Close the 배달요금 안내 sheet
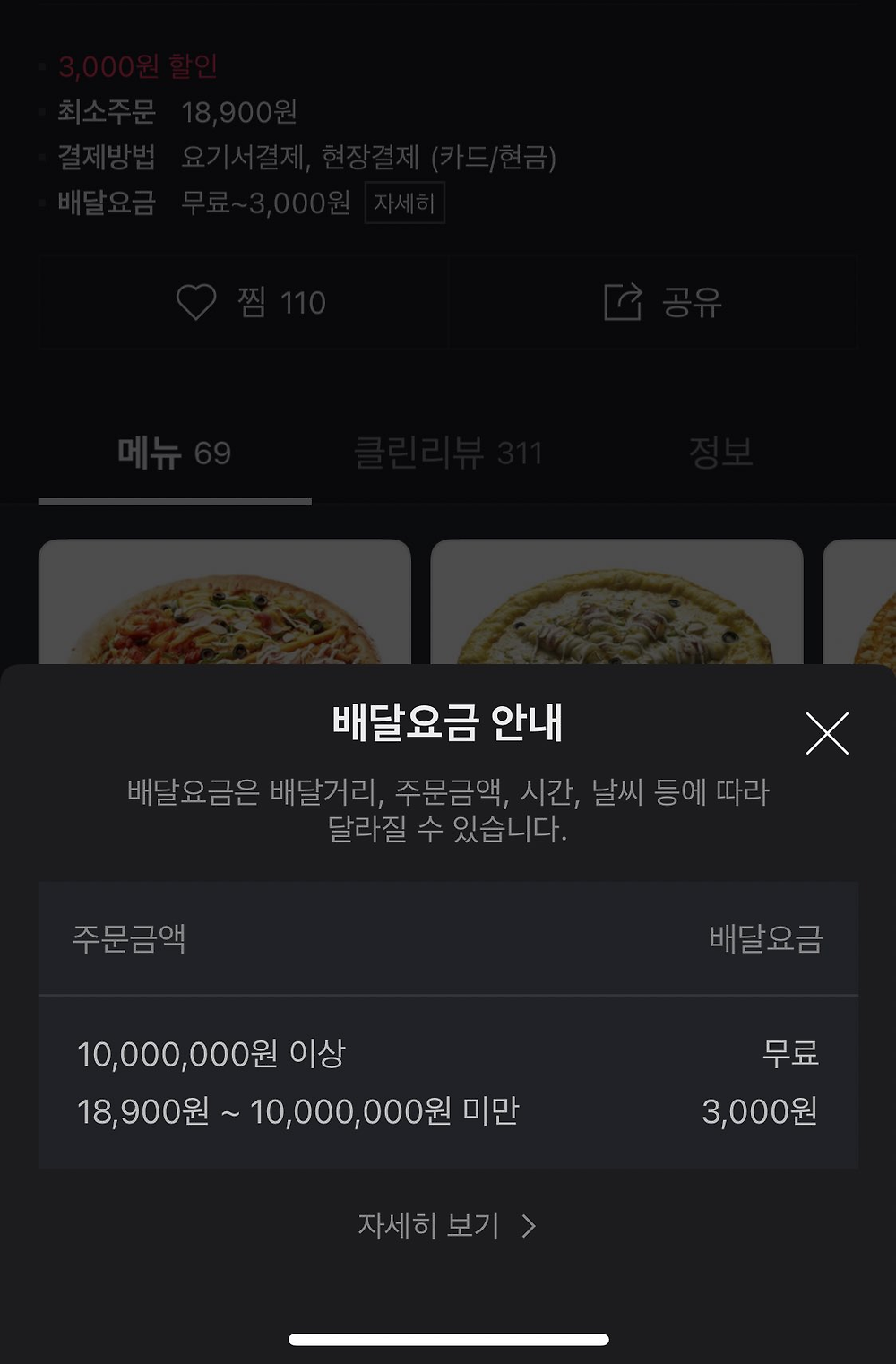896x1364 pixels. click(x=826, y=733)
